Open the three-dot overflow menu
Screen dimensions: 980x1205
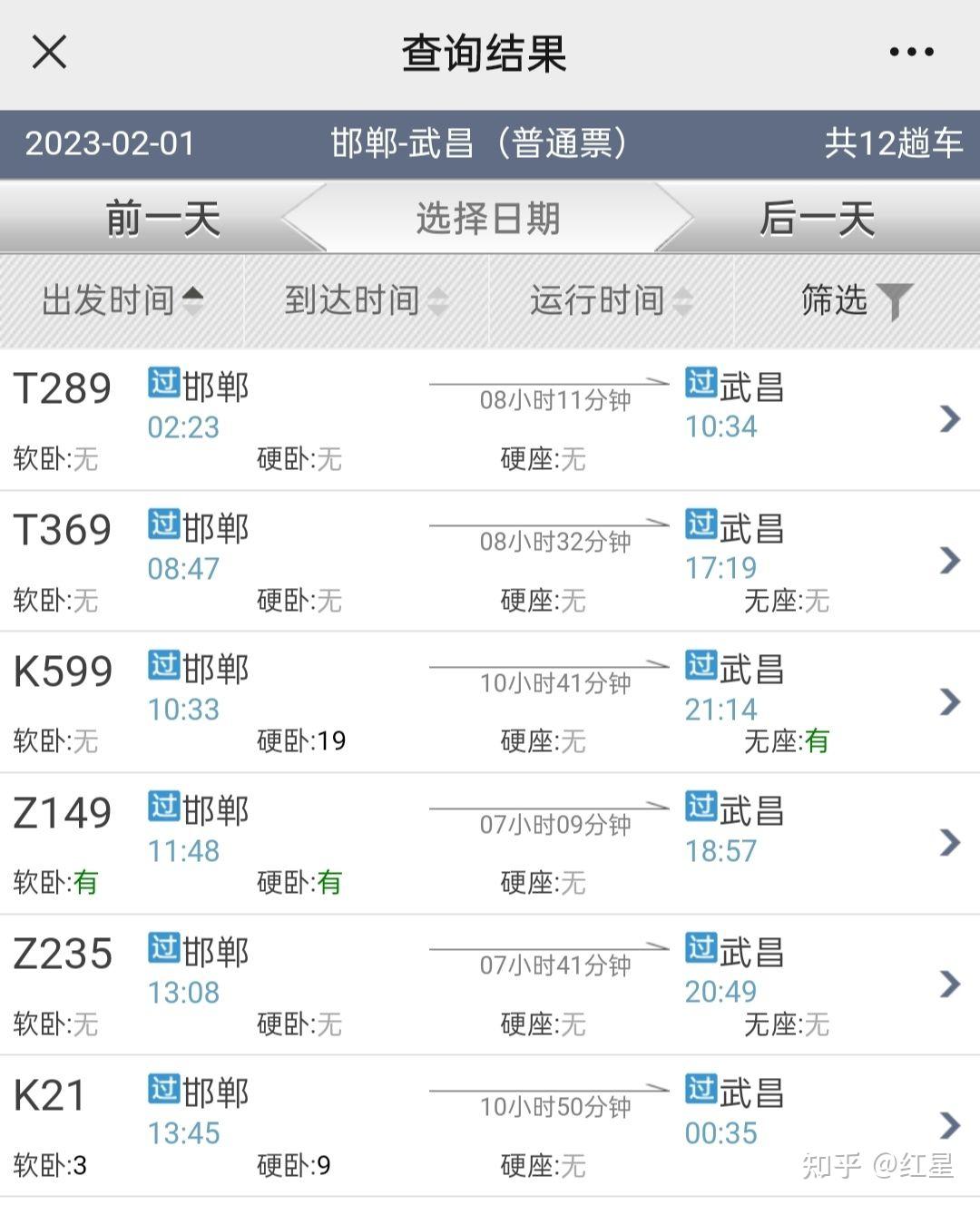911,52
